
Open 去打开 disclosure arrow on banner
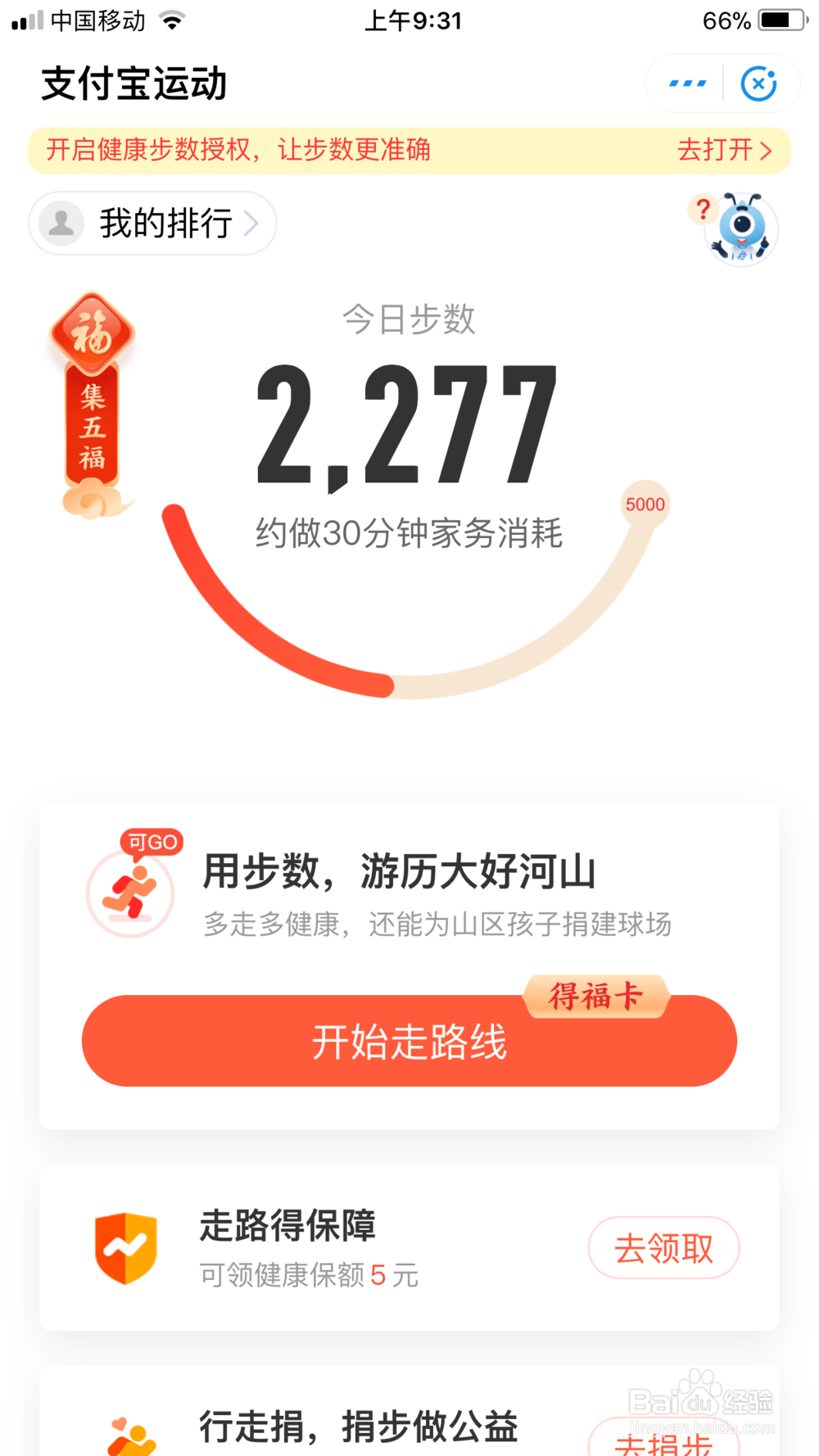click(767, 151)
